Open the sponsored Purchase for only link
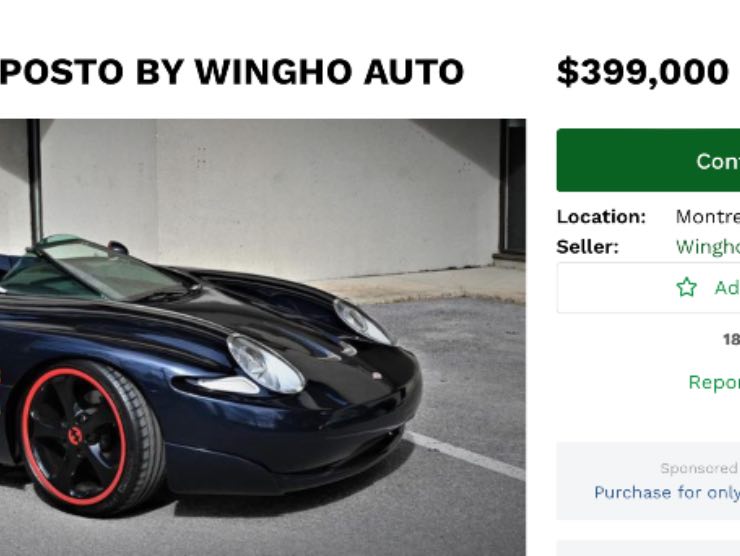 pos(666,492)
